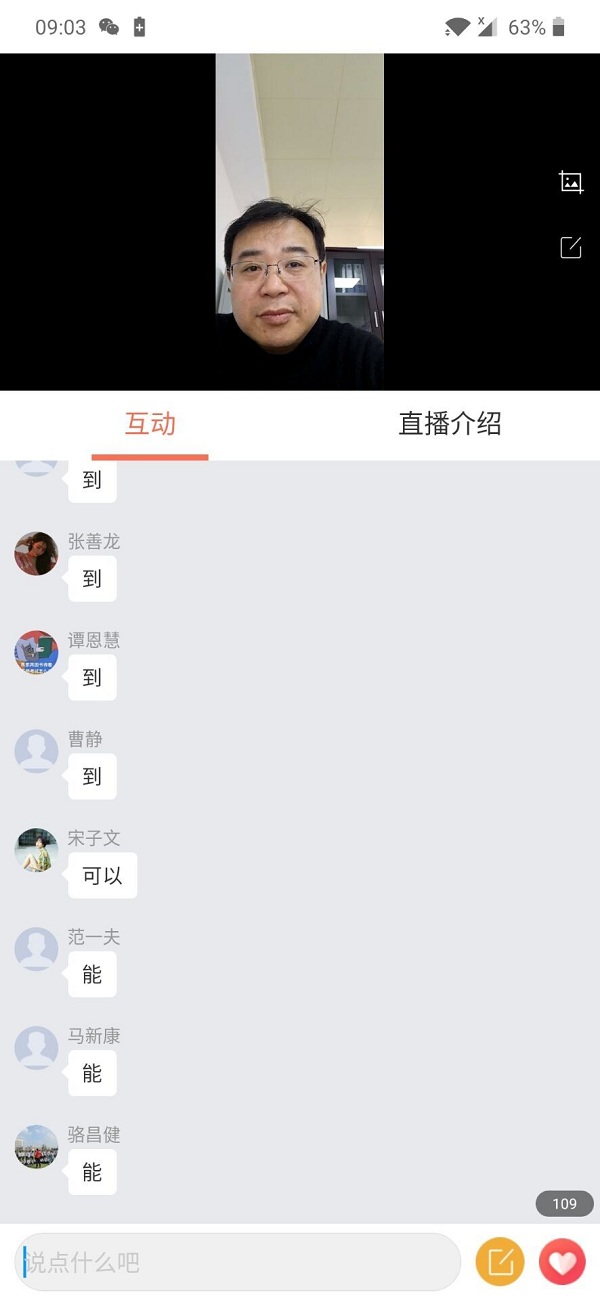Screen dimensions: 600x1300
Task: Open 骆昌健's profile avatar
Action: 36,1147
